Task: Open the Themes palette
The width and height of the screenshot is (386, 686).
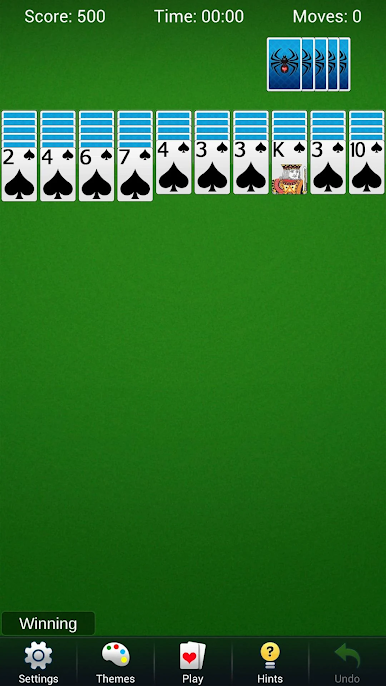Action: [116, 662]
